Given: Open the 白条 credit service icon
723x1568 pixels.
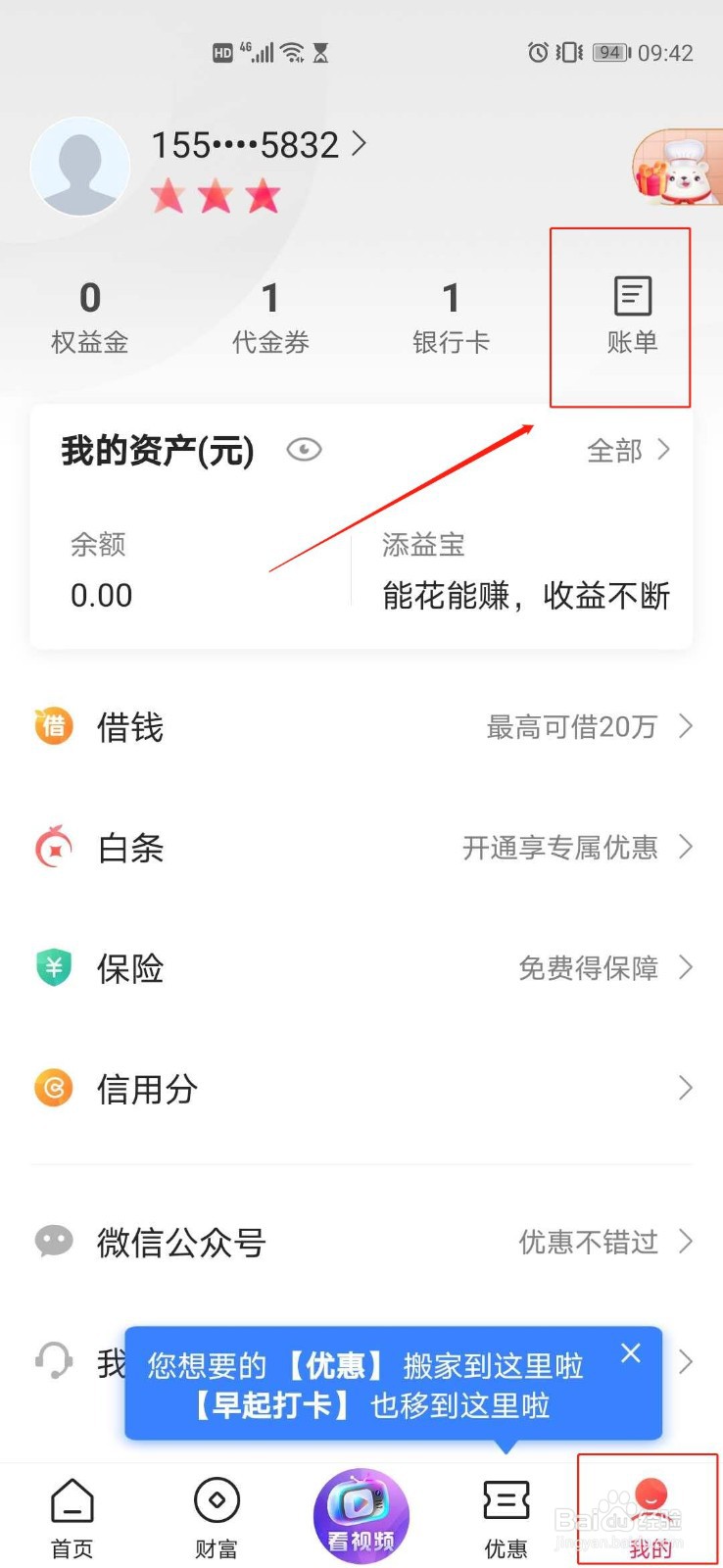Looking at the screenshot, I should coord(54,847).
